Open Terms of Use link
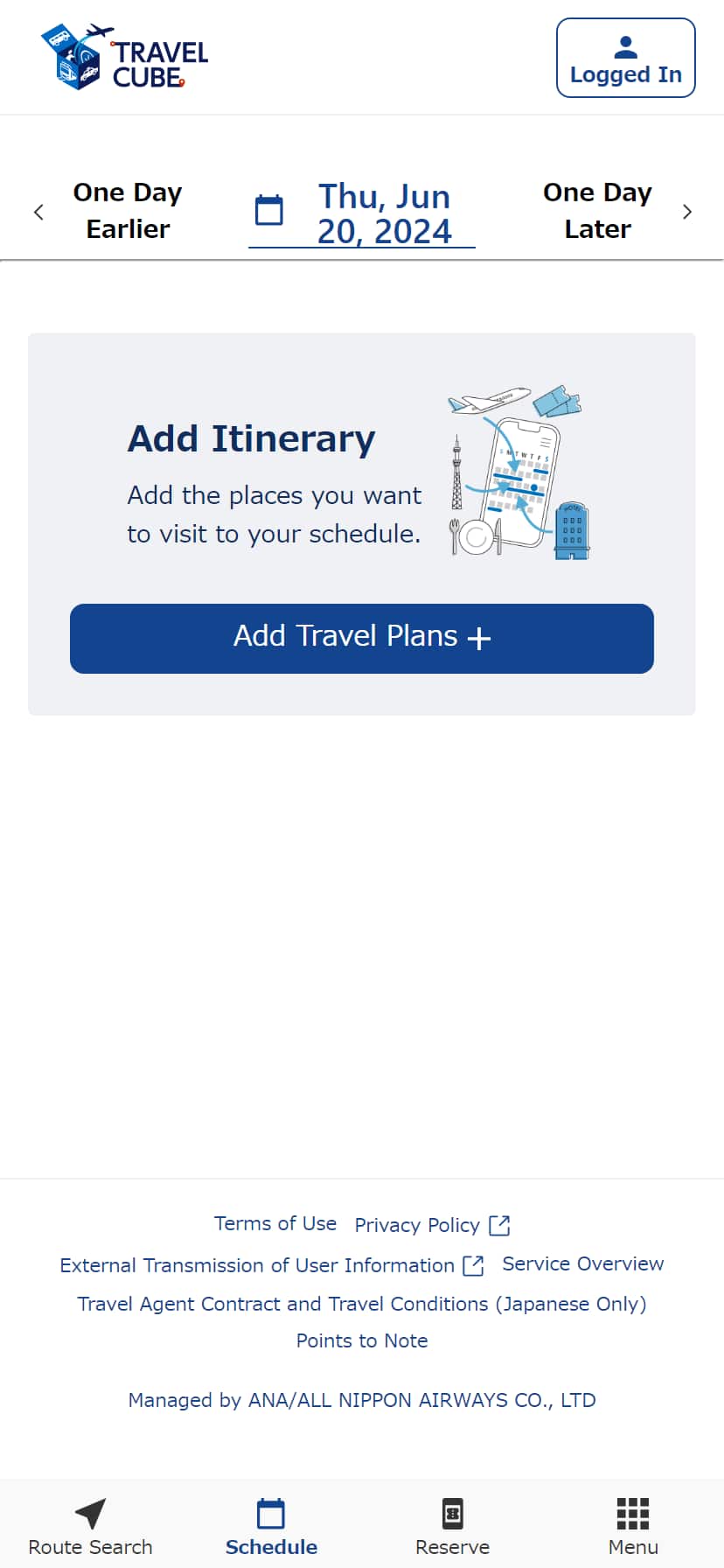The image size is (724, 1568). 275,1223
